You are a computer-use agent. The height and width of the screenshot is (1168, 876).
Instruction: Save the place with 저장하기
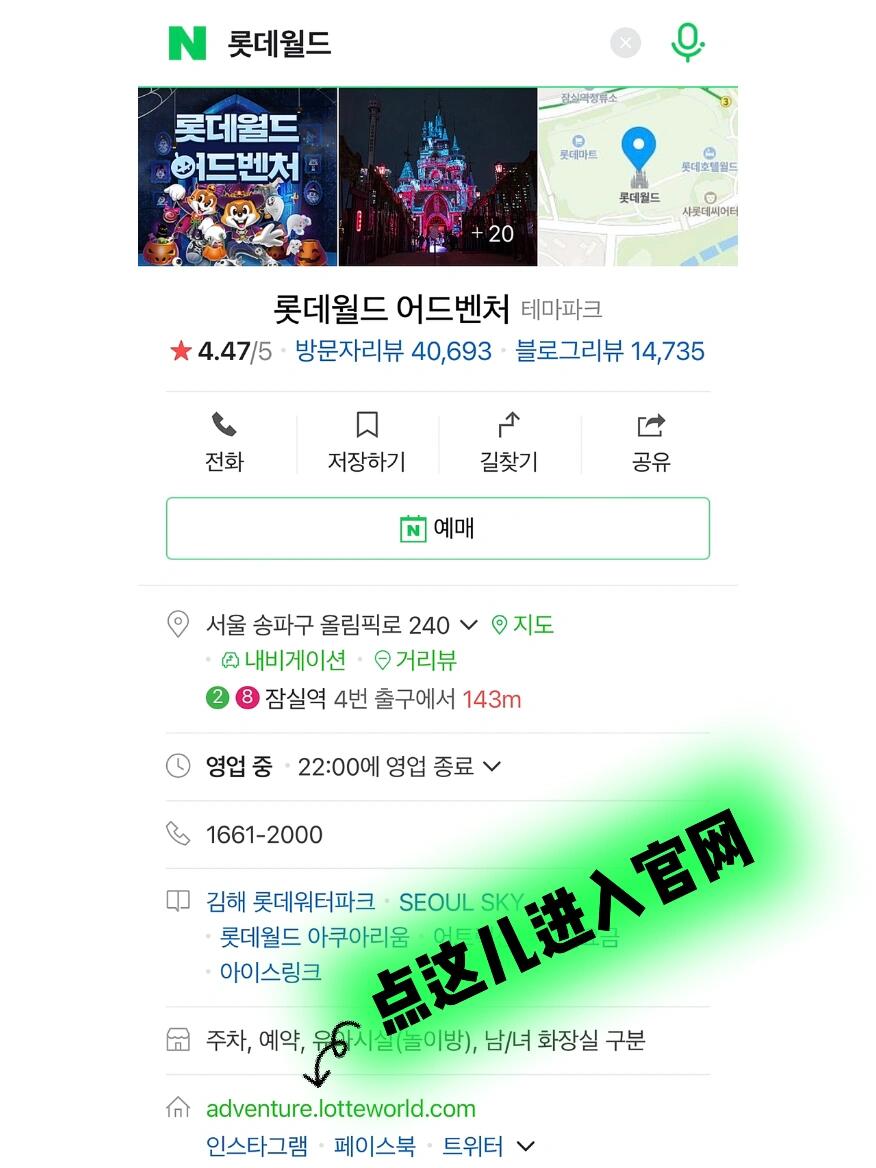pyautogui.click(x=367, y=442)
